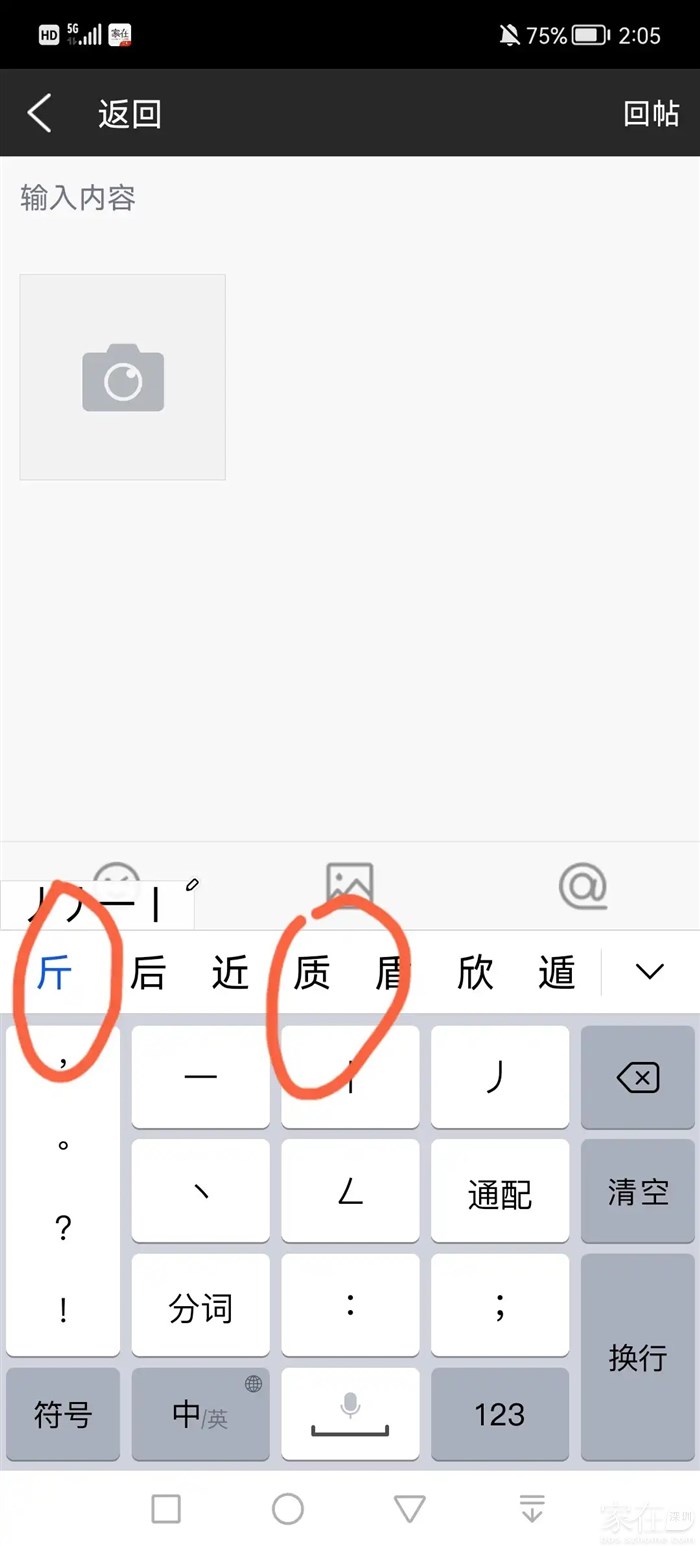Open the 符号 symbols keyboard
The image size is (700, 1547).
click(x=63, y=1414)
